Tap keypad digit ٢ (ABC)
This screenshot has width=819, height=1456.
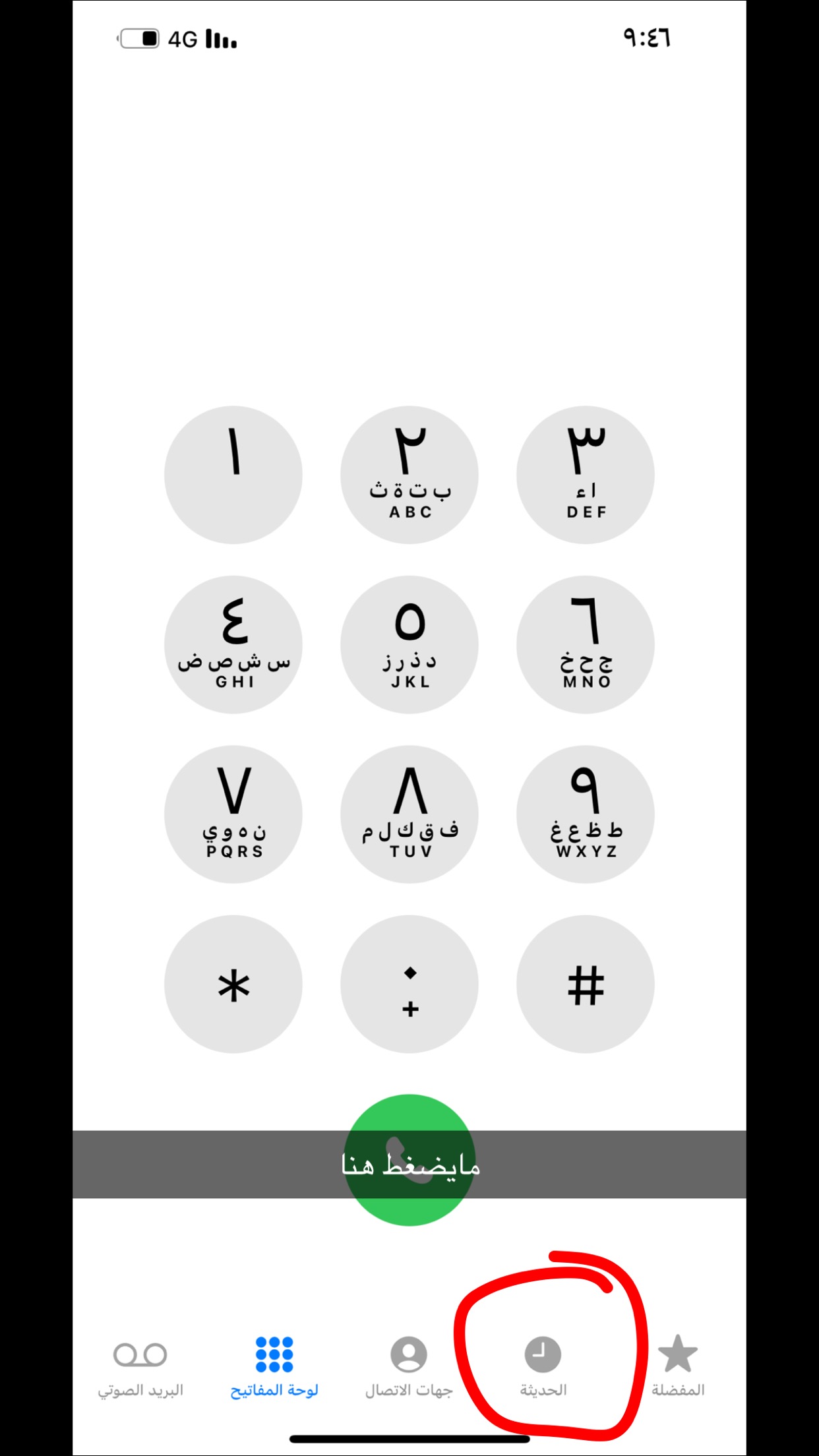pos(409,475)
